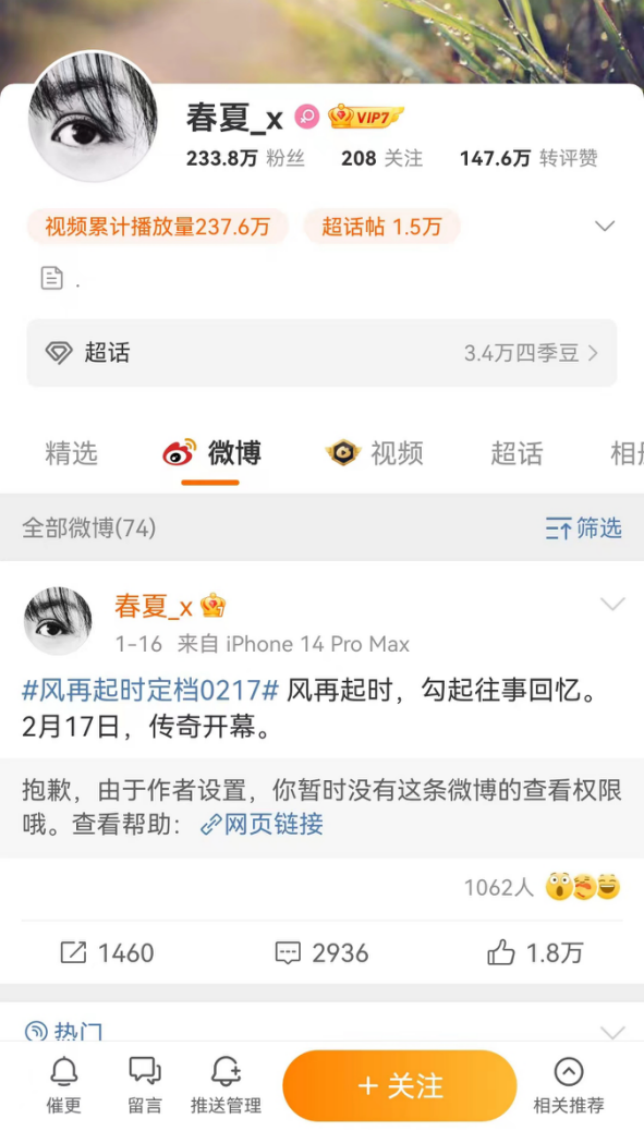The height and width of the screenshot is (1131, 644).
Task: Open the 2936 comments on the post
Action: click(x=321, y=953)
